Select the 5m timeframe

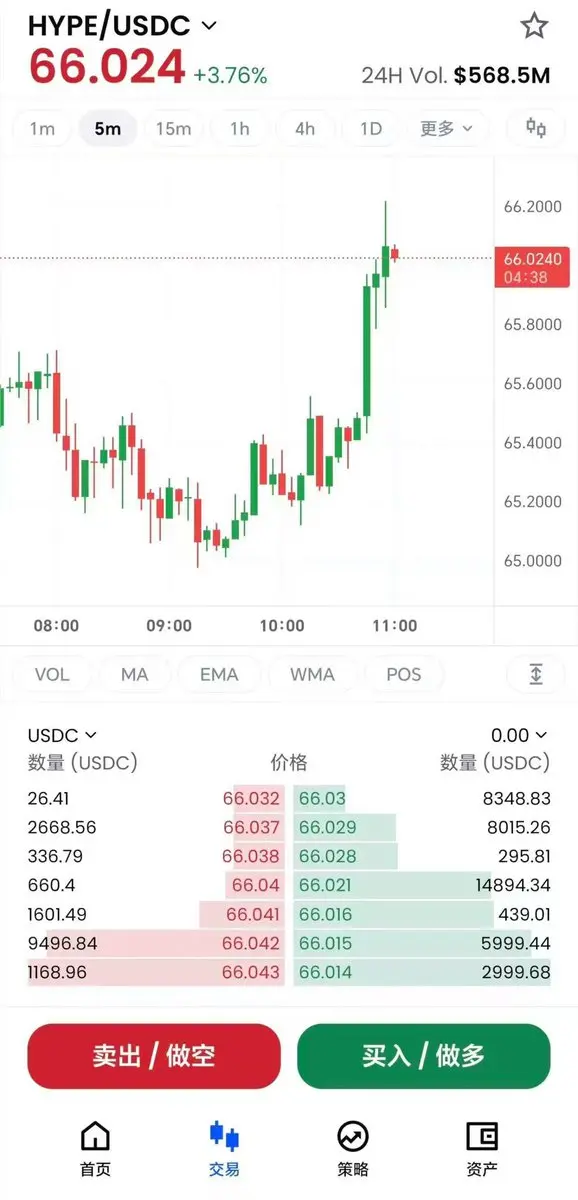click(108, 128)
